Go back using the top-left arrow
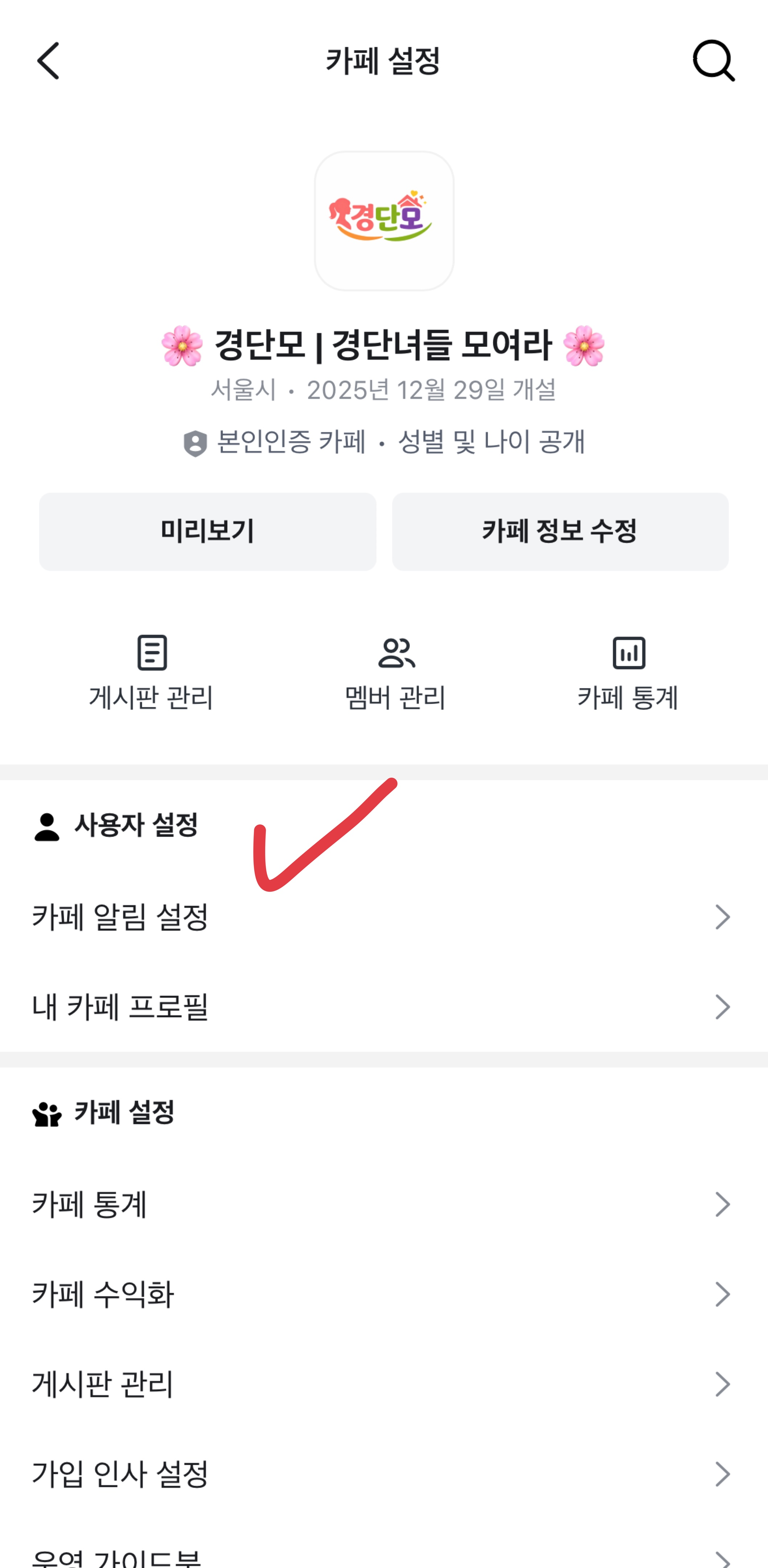This screenshot has height=1568, width=768. (x=48, y=61)
